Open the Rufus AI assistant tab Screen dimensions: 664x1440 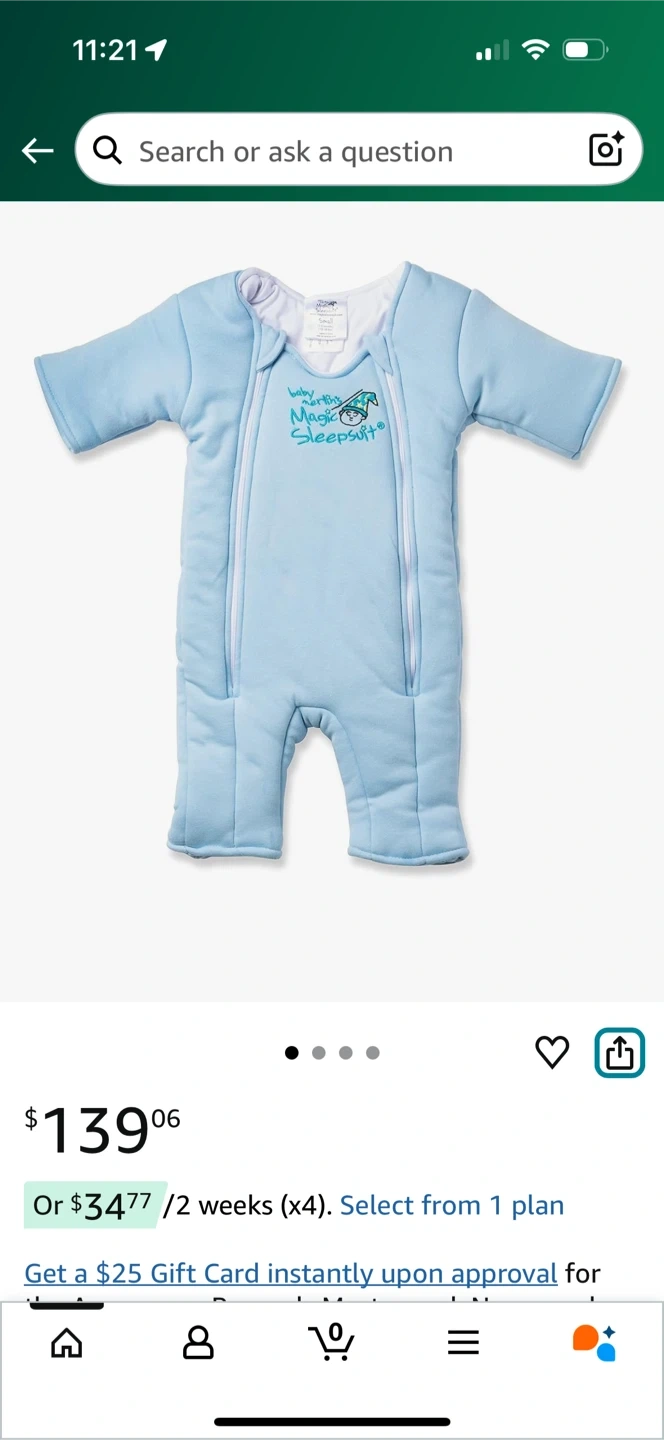click(594, 1342)
